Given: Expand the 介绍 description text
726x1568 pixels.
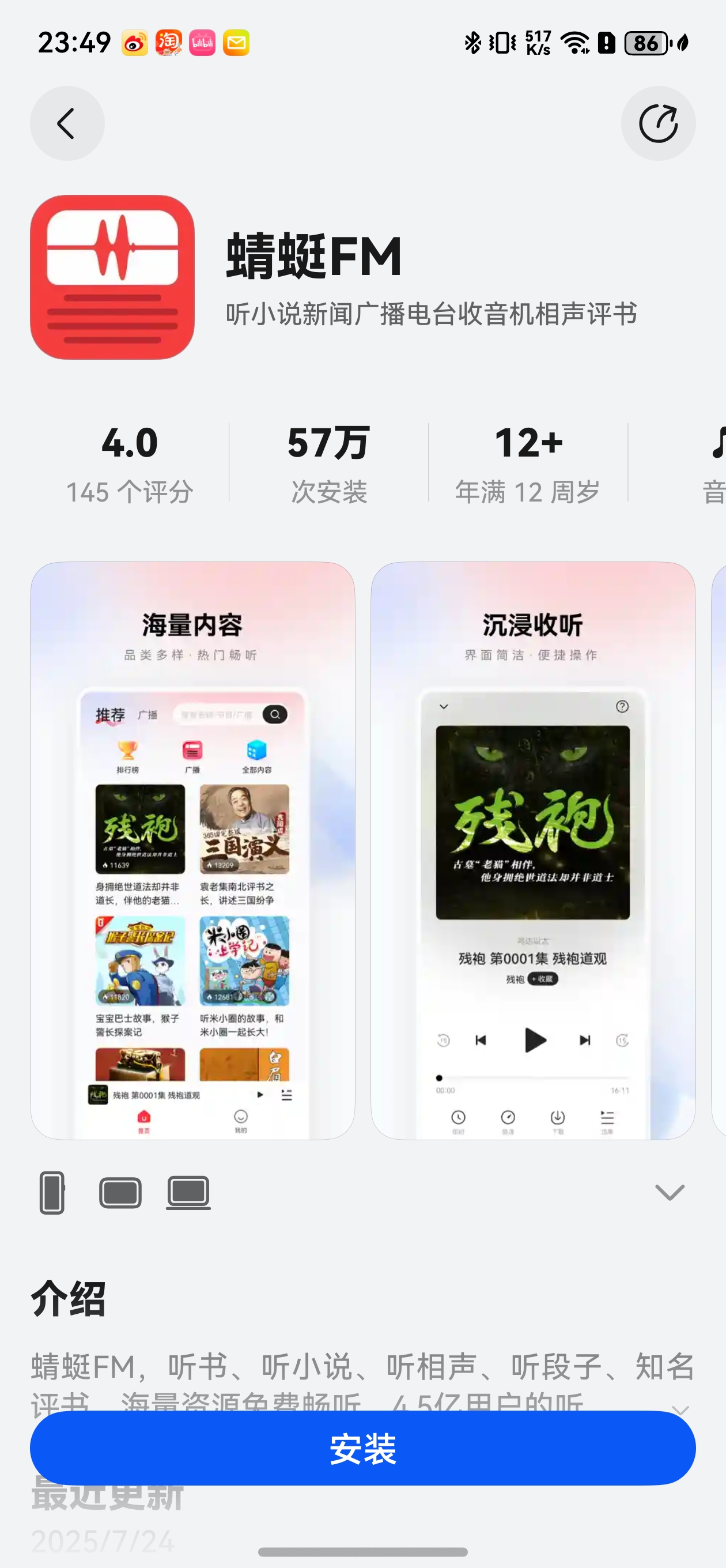Looking at the screenshot, I should point(680,1408).
